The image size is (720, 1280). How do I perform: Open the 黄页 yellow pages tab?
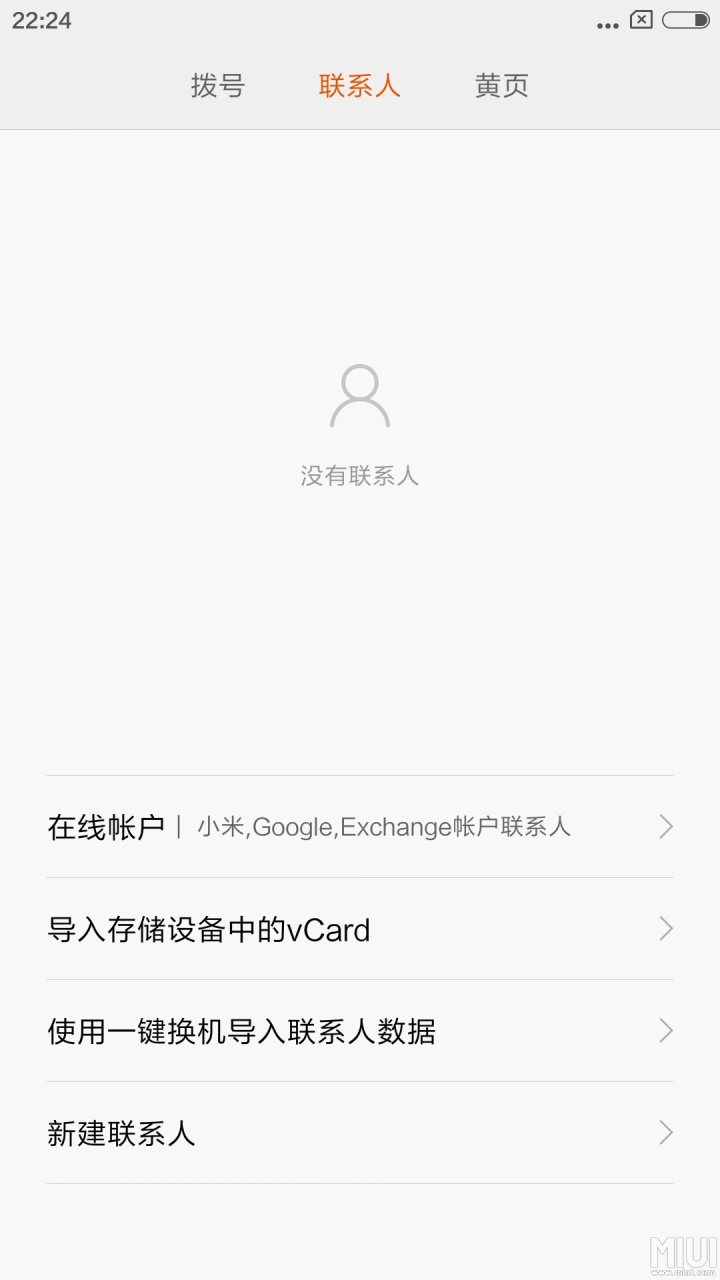tap(502, 87)
